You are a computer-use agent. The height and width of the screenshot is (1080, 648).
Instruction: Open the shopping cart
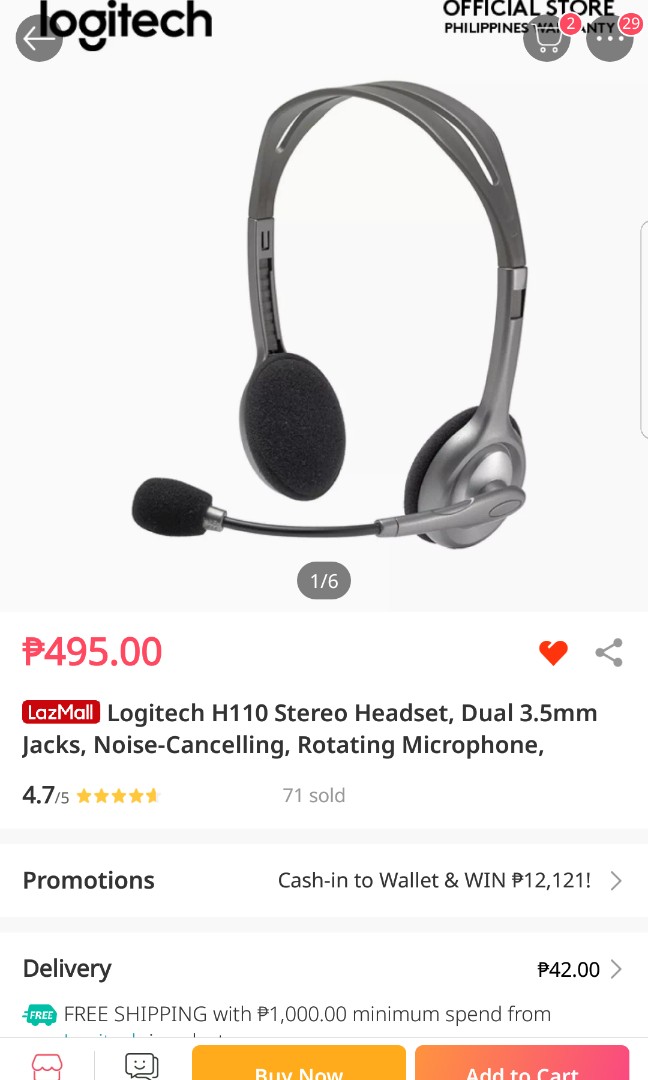tap(547, 40)
